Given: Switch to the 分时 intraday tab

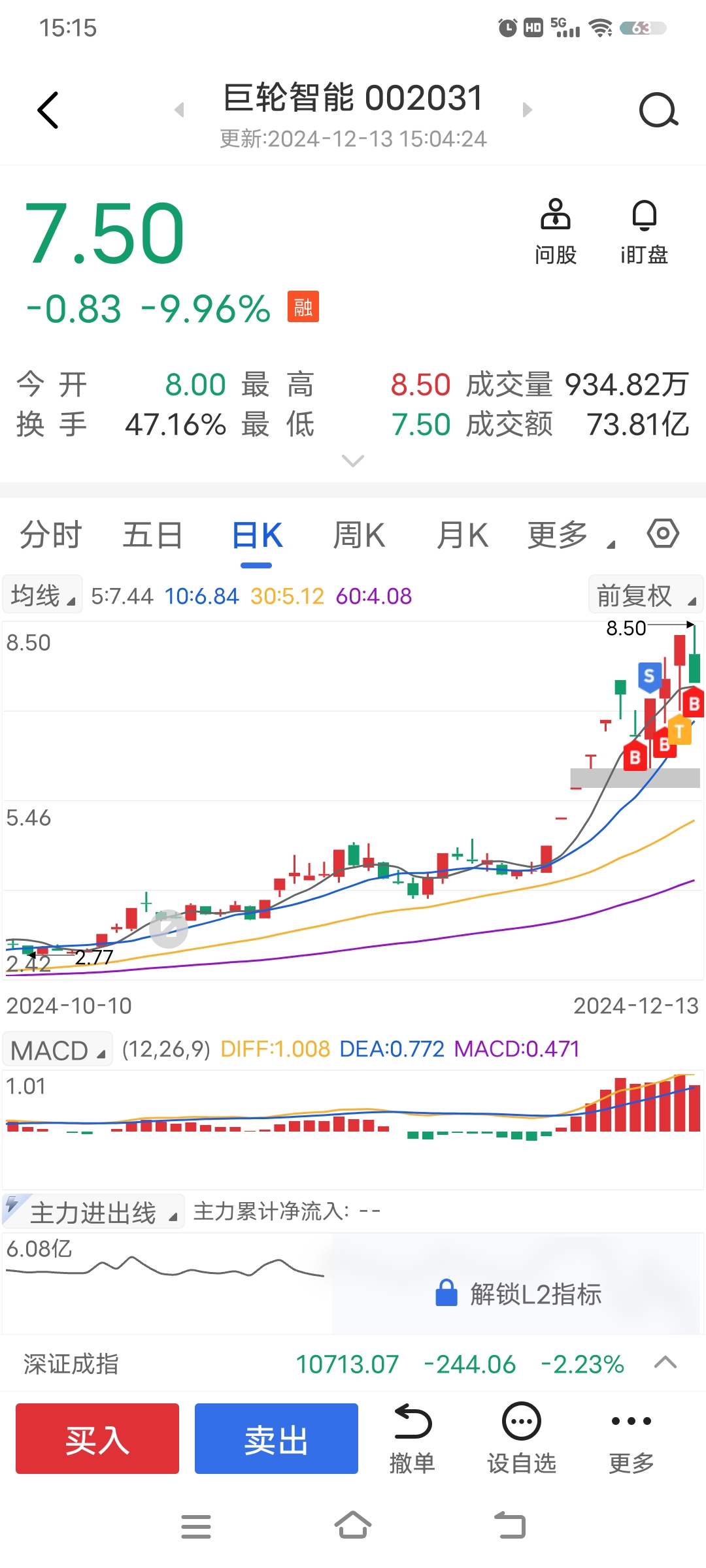Looking at the screenshot, I should [51, 534].
